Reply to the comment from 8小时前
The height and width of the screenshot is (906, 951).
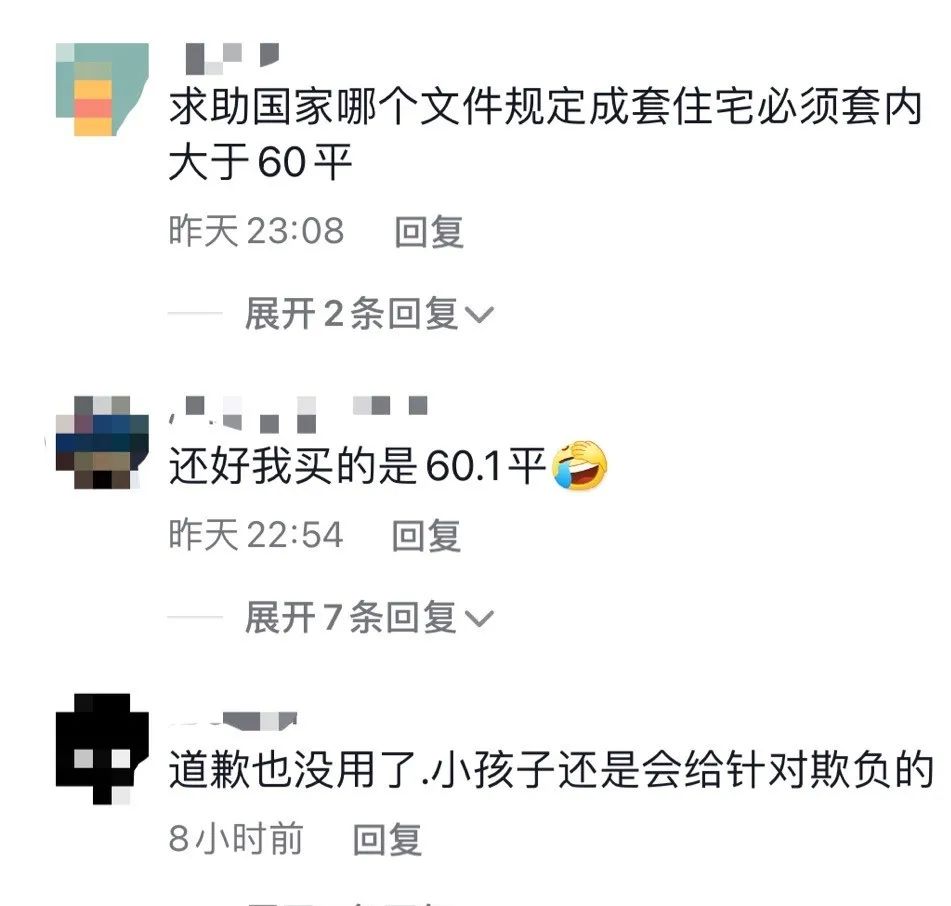point(387,838)
